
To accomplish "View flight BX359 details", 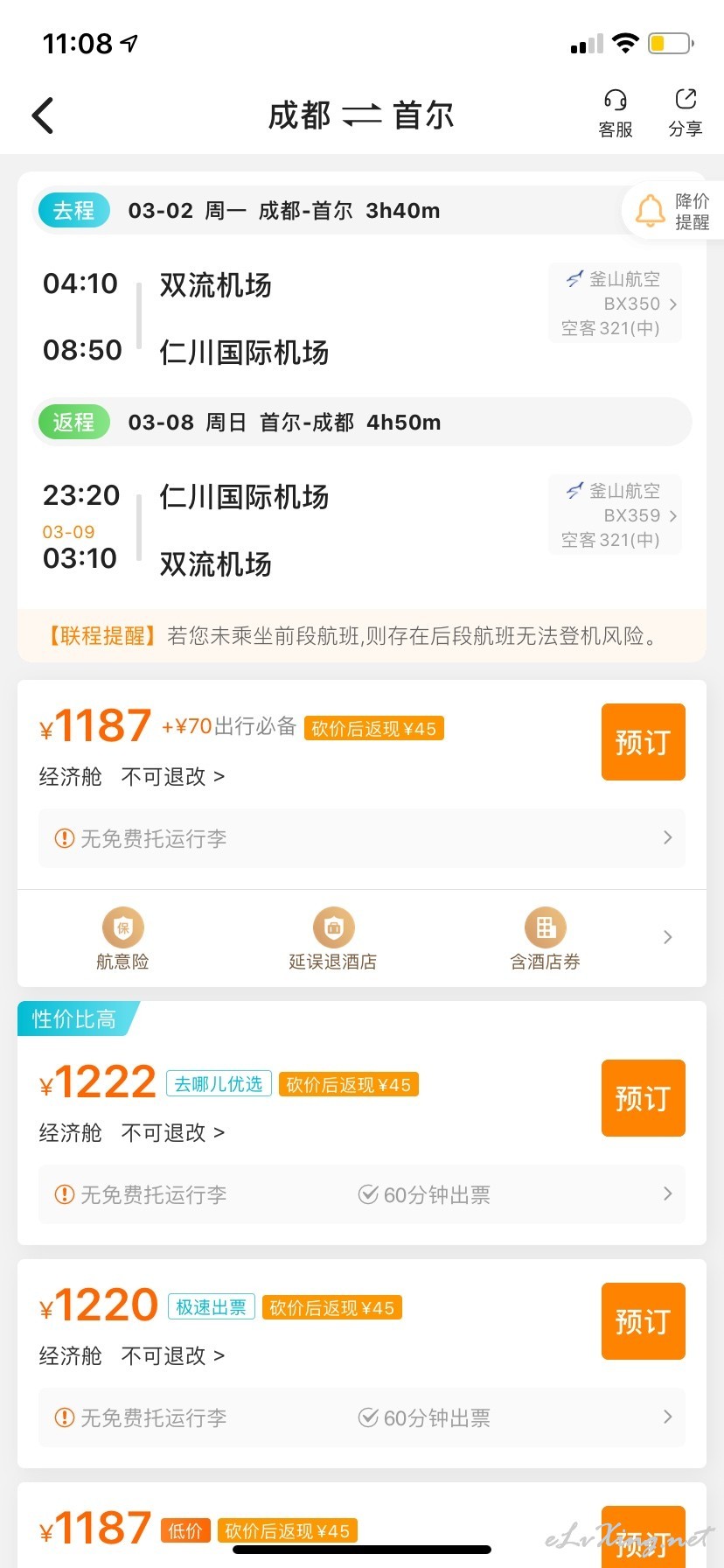I will (615, 515).
